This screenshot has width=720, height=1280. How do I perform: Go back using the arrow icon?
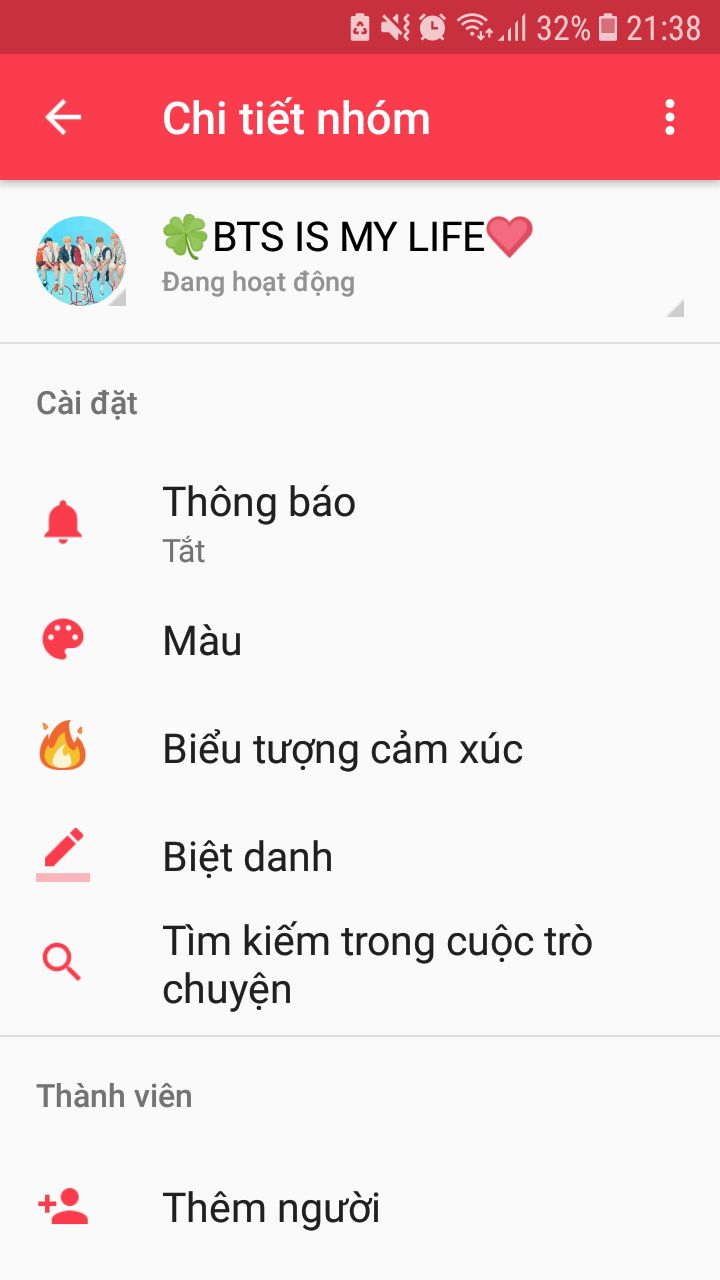(62, 118)
